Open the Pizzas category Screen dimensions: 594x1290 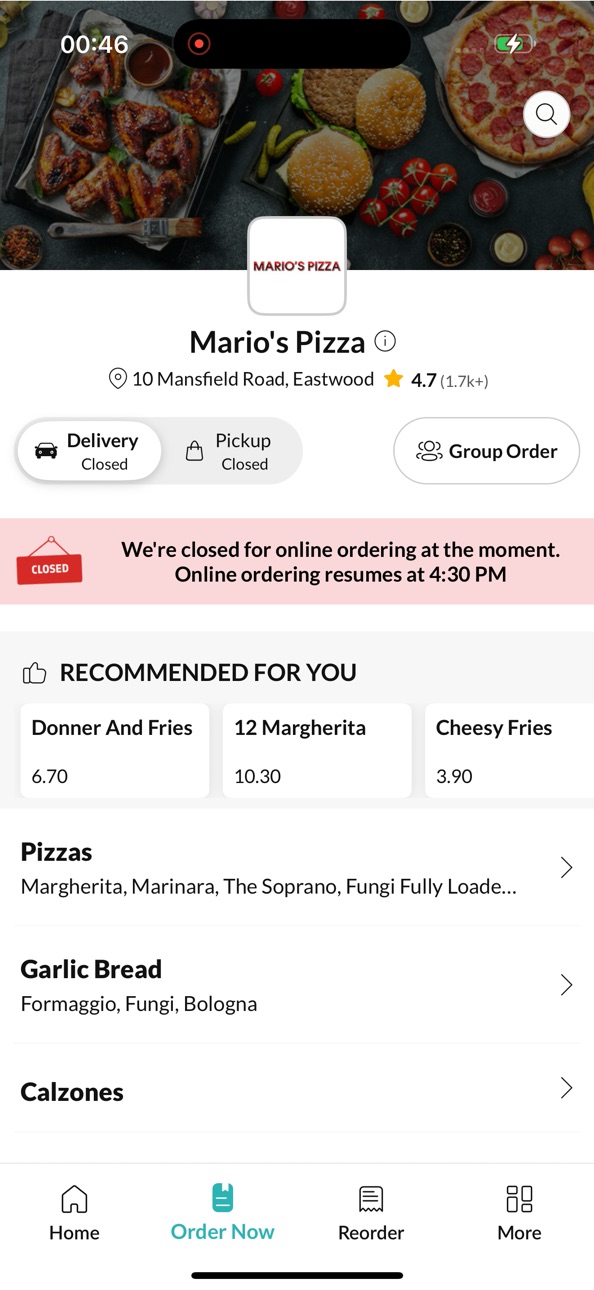click(297, 867)
